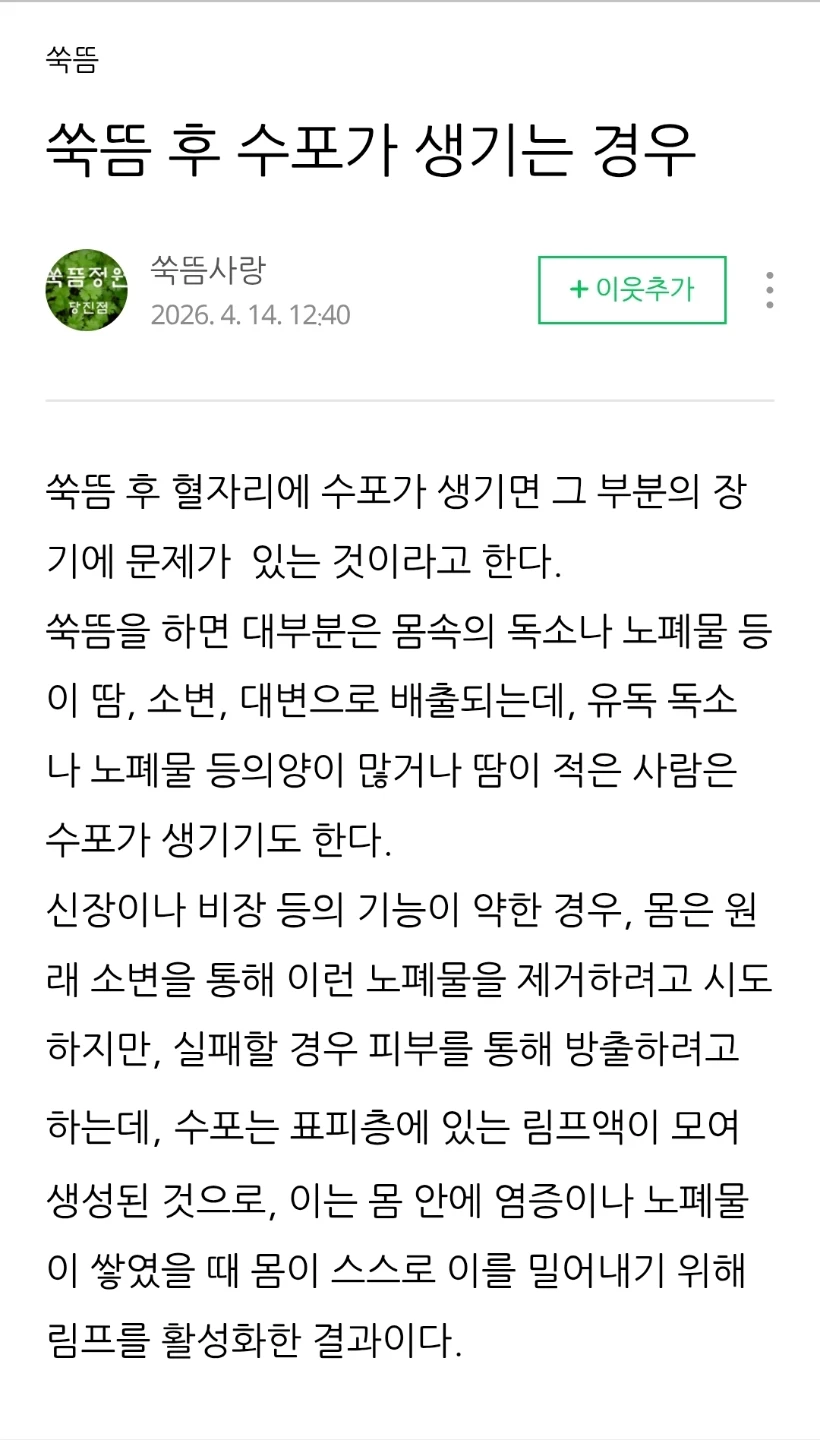Screen dimensions: 820x1440
Task: Open the 쑥뜸 category link
Action: (72, 59)
